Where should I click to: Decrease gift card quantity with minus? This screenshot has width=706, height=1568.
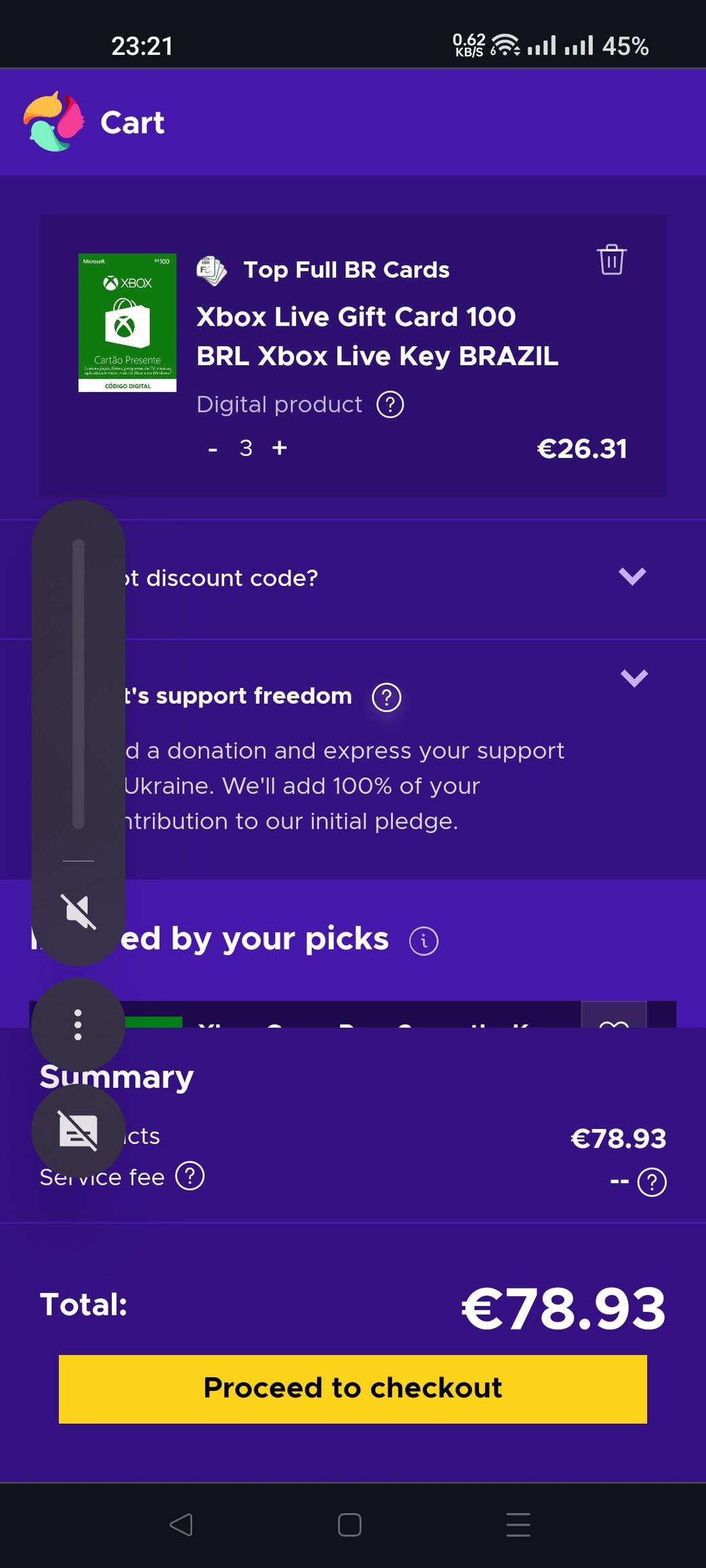point(213,448)
